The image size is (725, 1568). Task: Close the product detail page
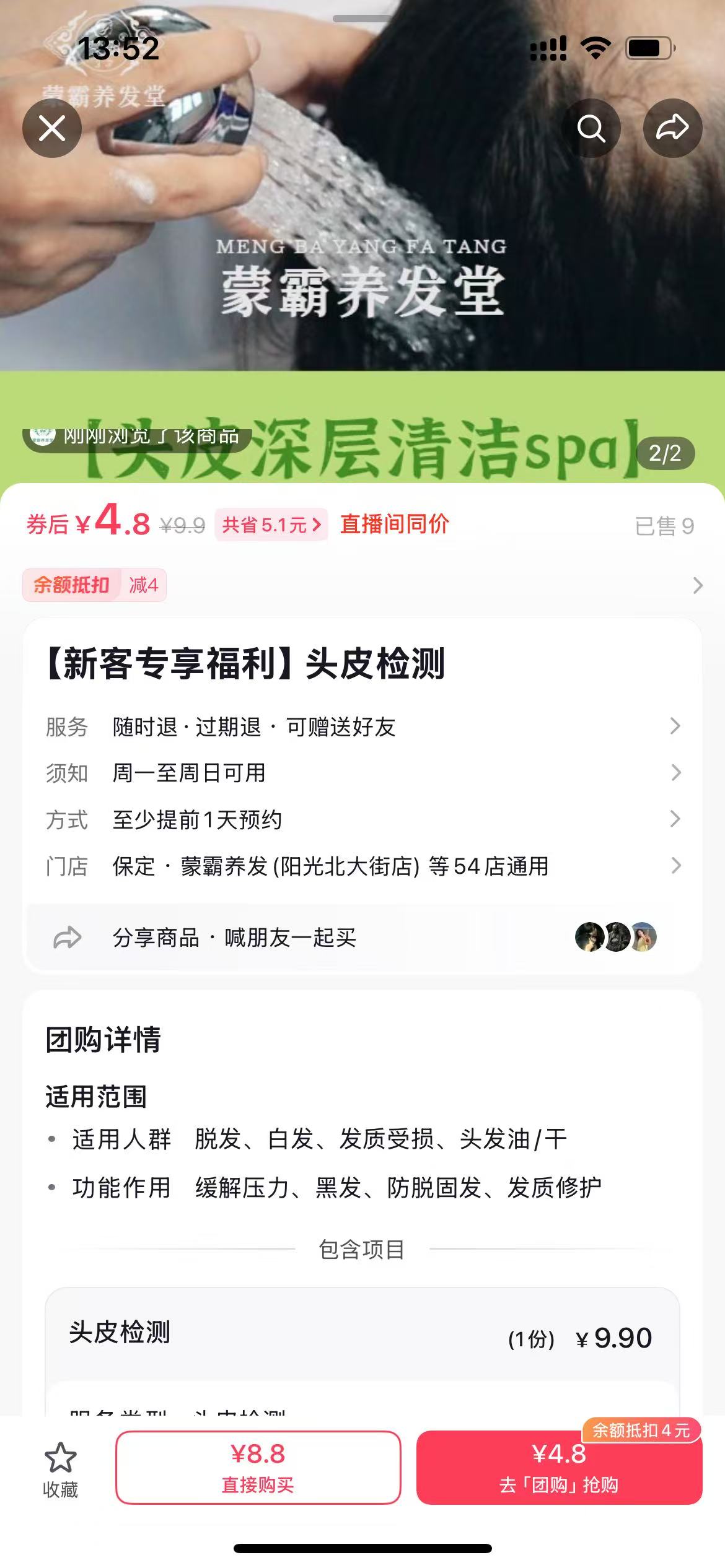52,129
